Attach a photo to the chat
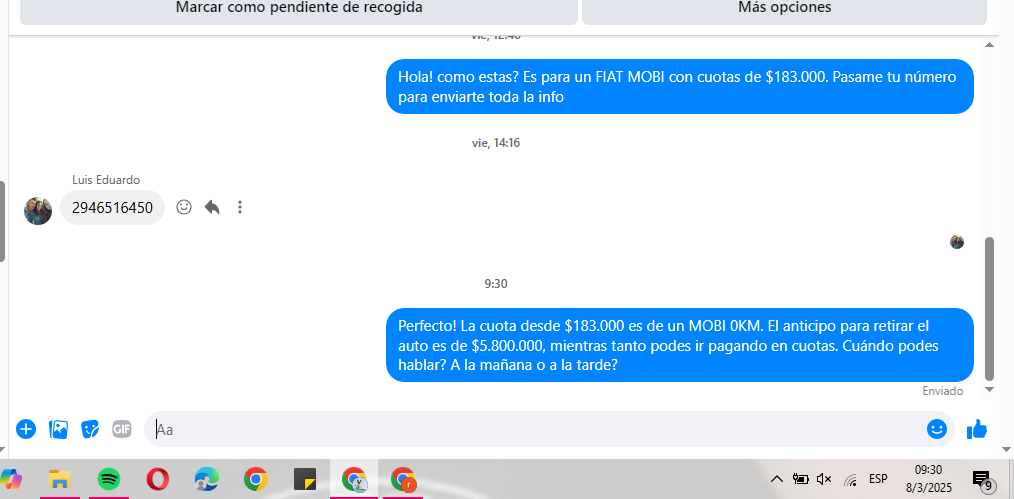 point(59,429)
